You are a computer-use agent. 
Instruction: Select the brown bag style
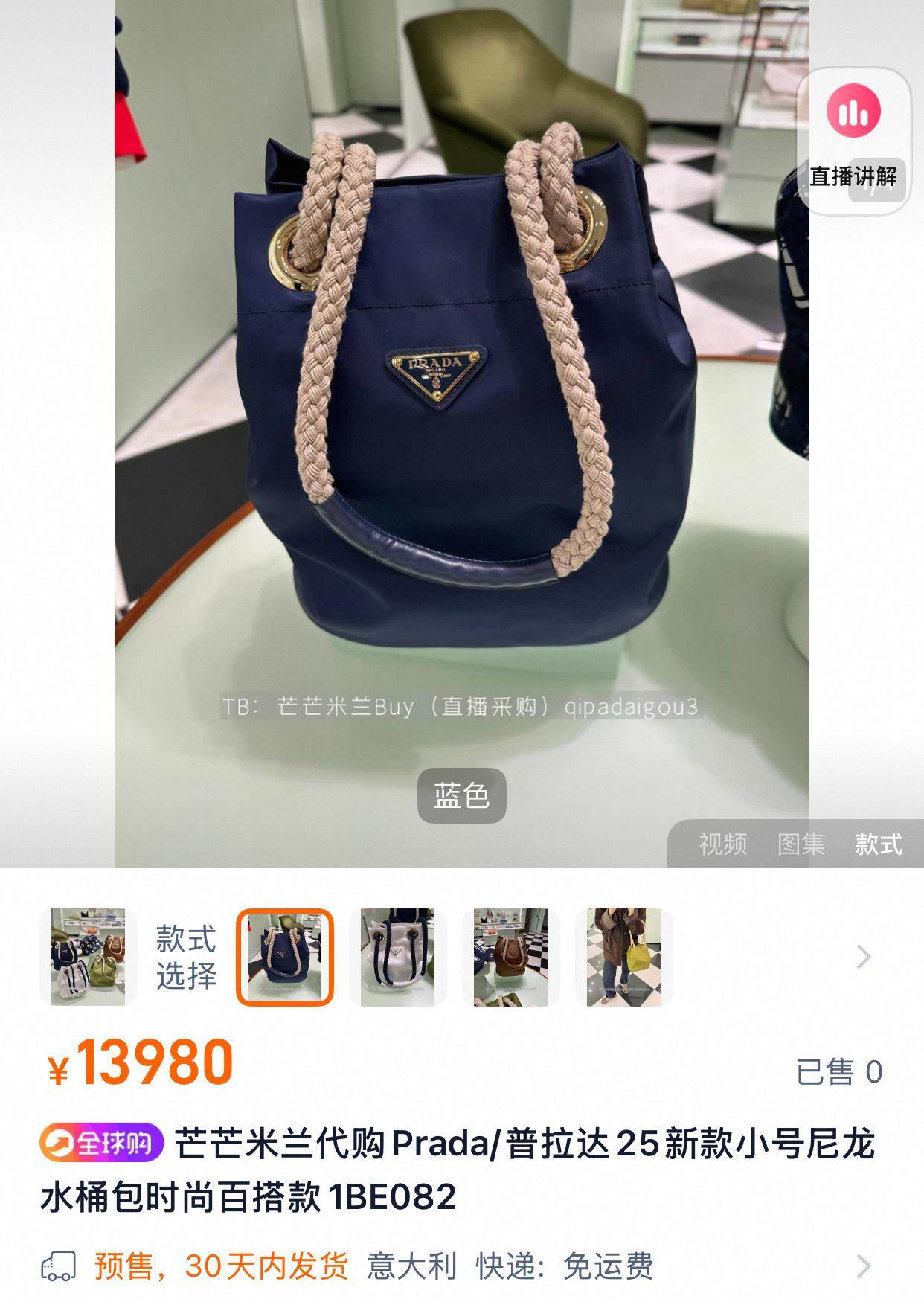tap(510, 957)
